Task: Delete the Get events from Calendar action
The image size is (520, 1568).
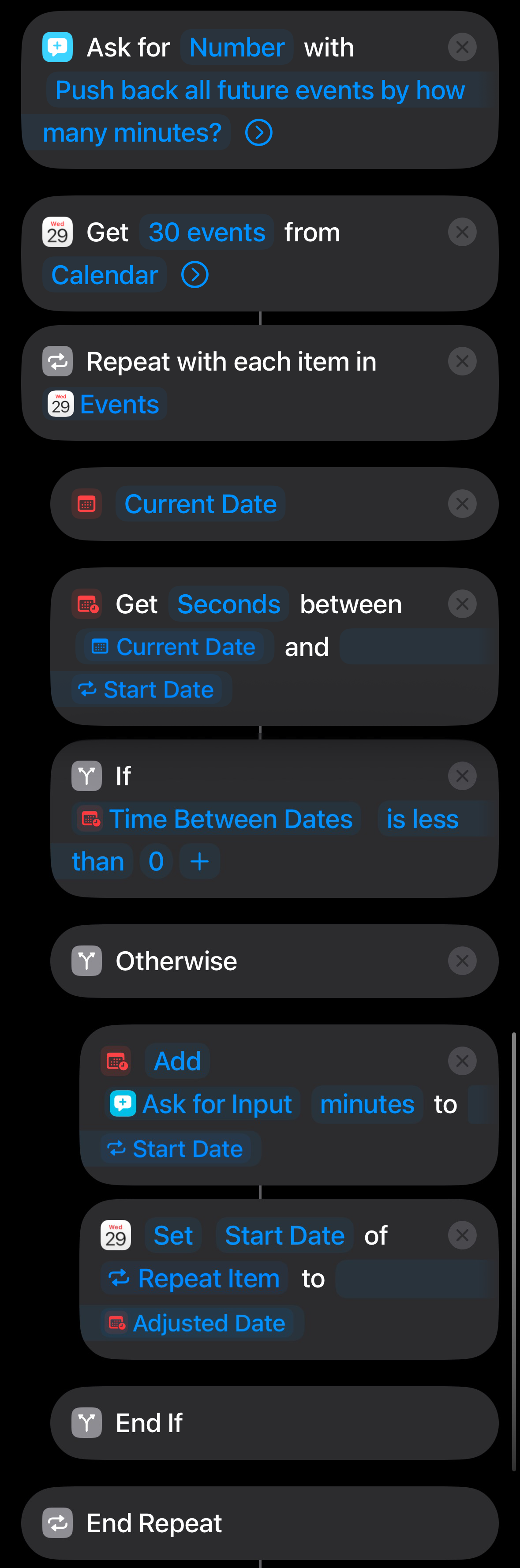Action: pos(462,232)
